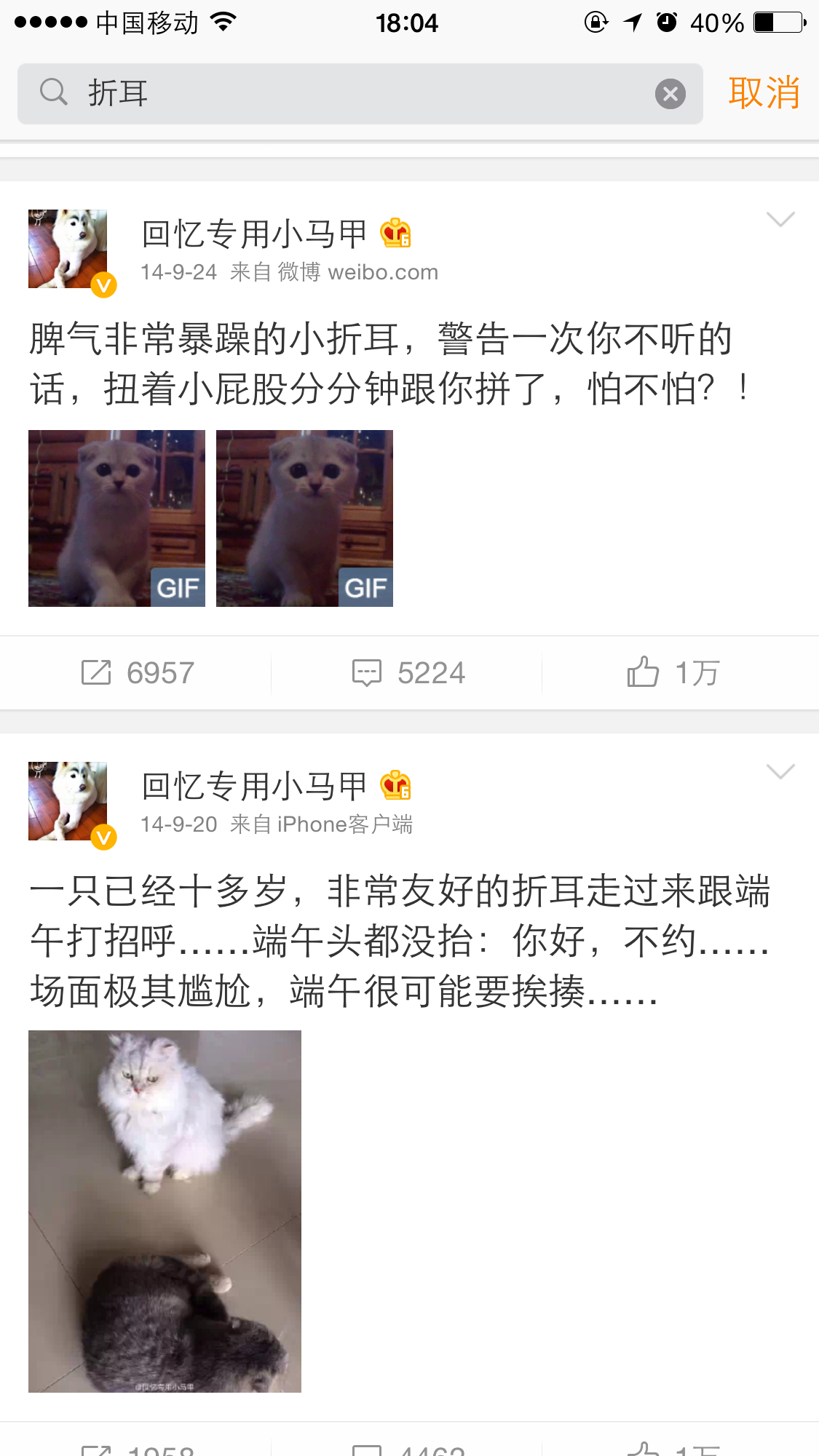Tap the date 14-9-20 on the second post
Image resolution: width=819 pixels, height=1456 pixels.
tap(177, 824)
